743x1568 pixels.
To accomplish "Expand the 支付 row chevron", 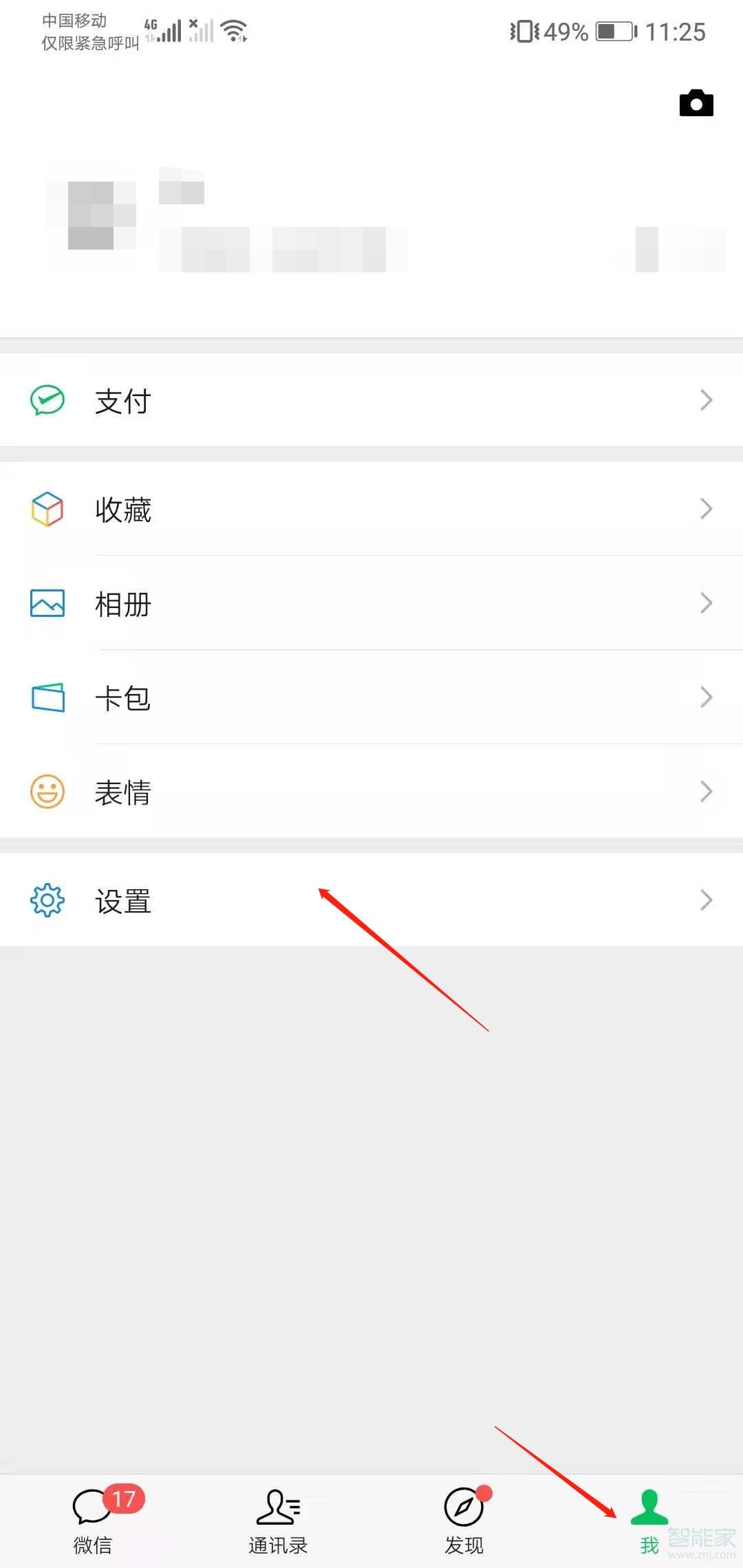I will pyautogui.click(x=706, y=400).
